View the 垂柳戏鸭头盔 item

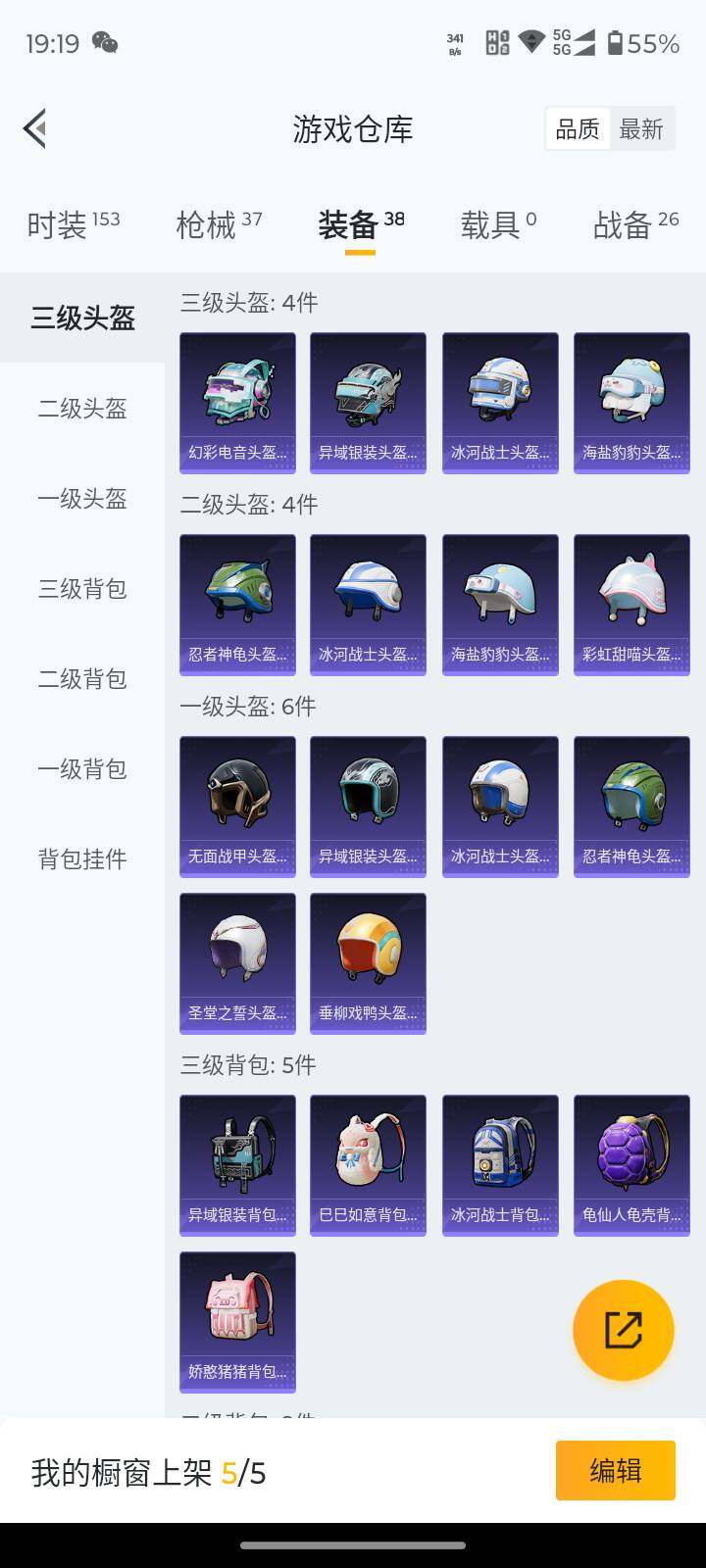[x=368, y=962]
